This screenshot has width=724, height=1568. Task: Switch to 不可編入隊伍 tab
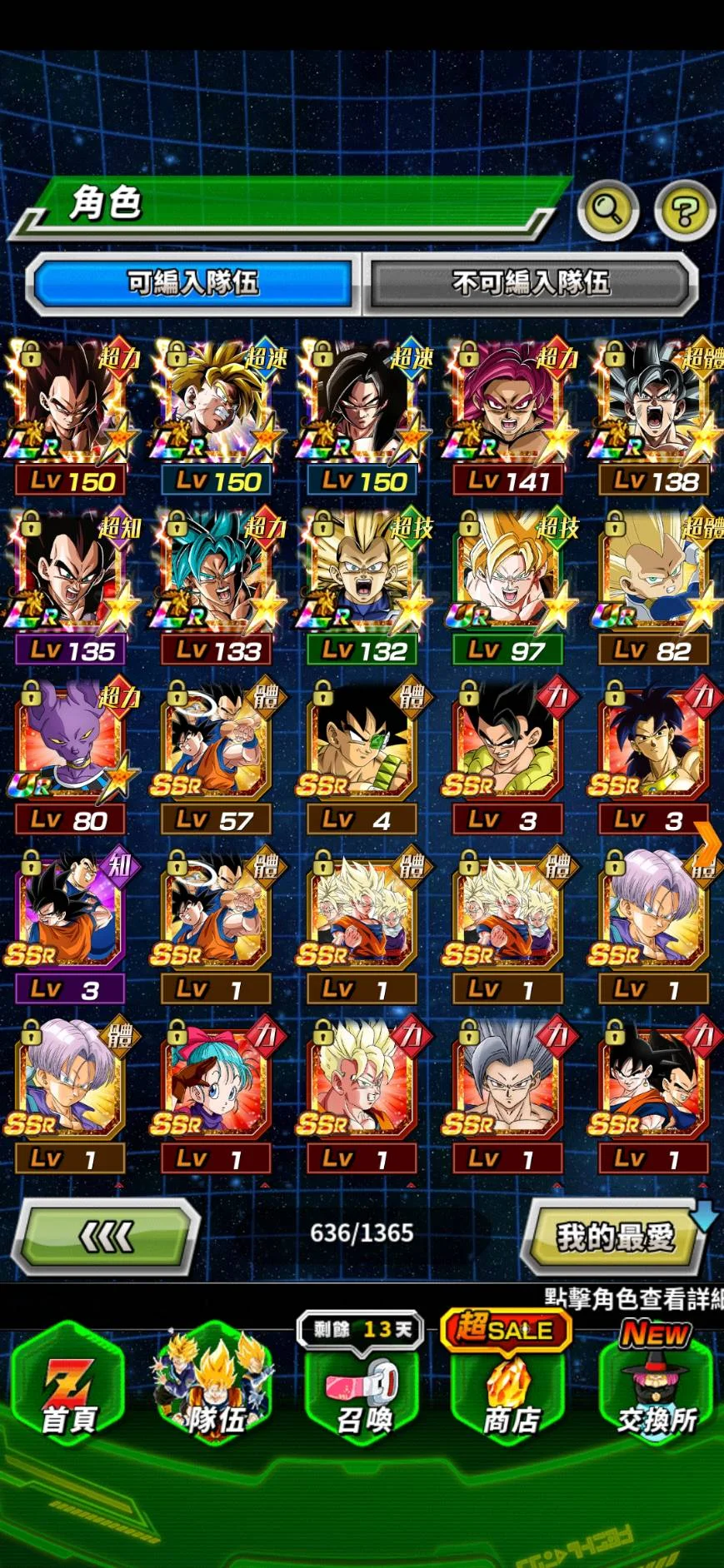[531, 283]
